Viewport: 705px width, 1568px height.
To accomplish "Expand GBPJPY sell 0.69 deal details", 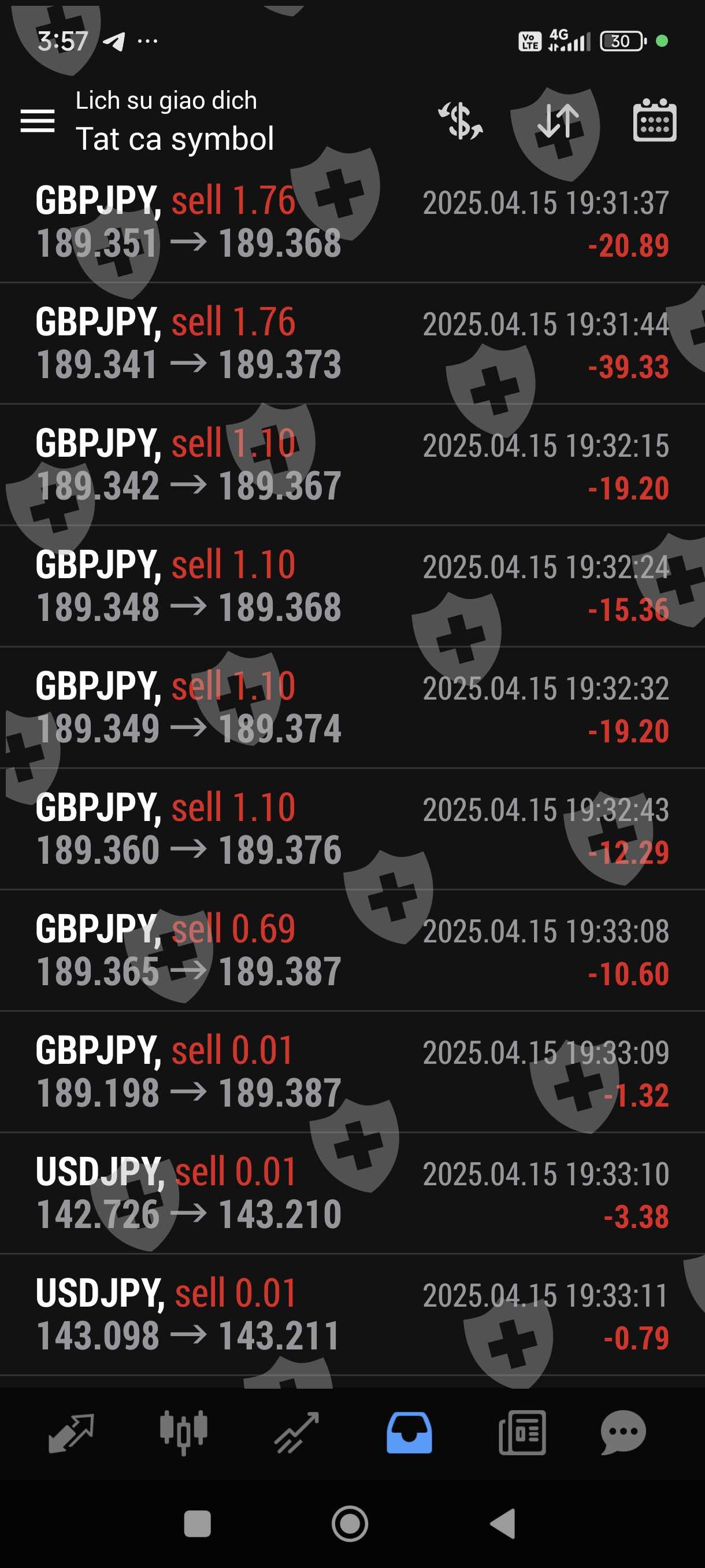I will point(352,950).
